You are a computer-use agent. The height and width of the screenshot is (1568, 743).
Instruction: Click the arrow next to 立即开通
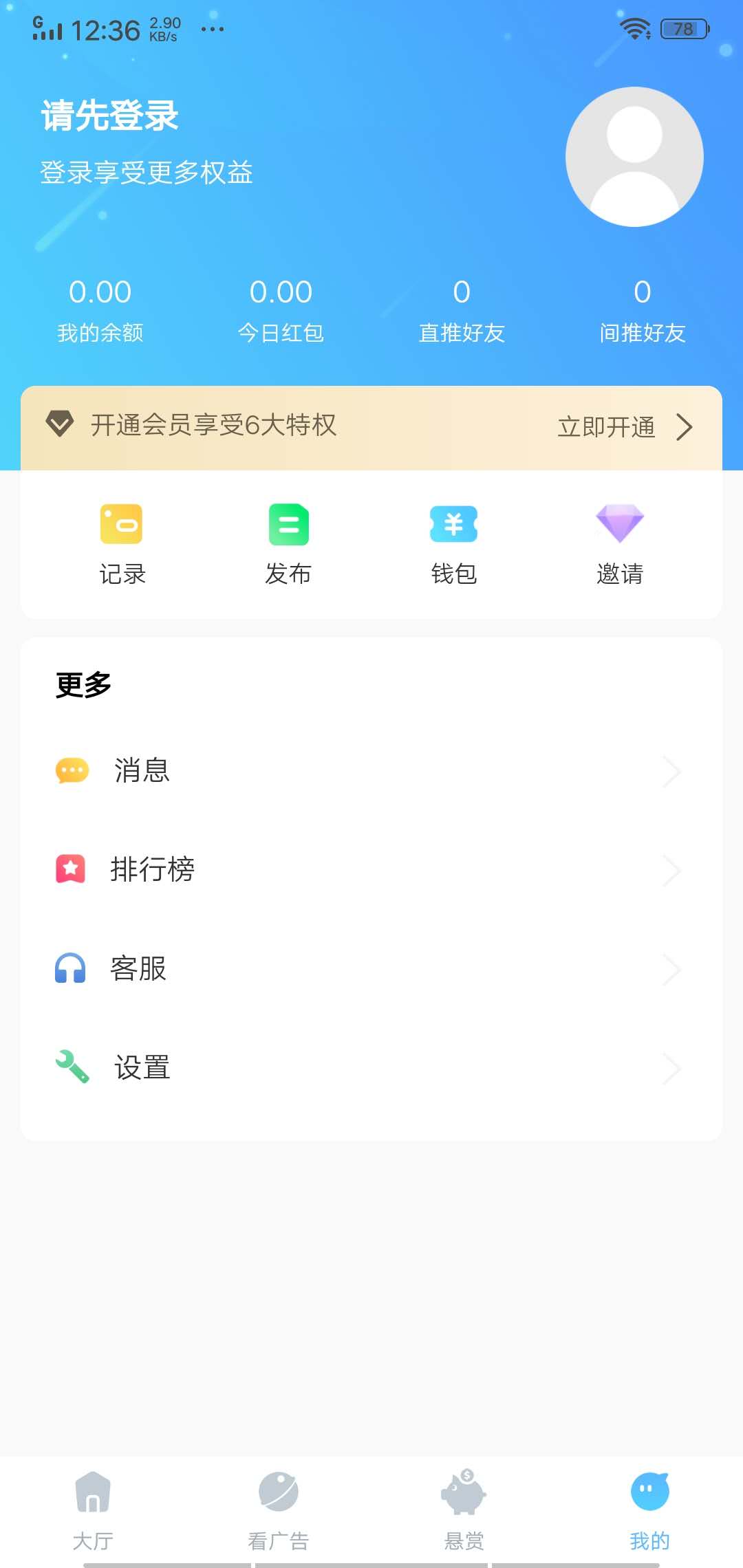pyautogui.click(x=686, y=426)
